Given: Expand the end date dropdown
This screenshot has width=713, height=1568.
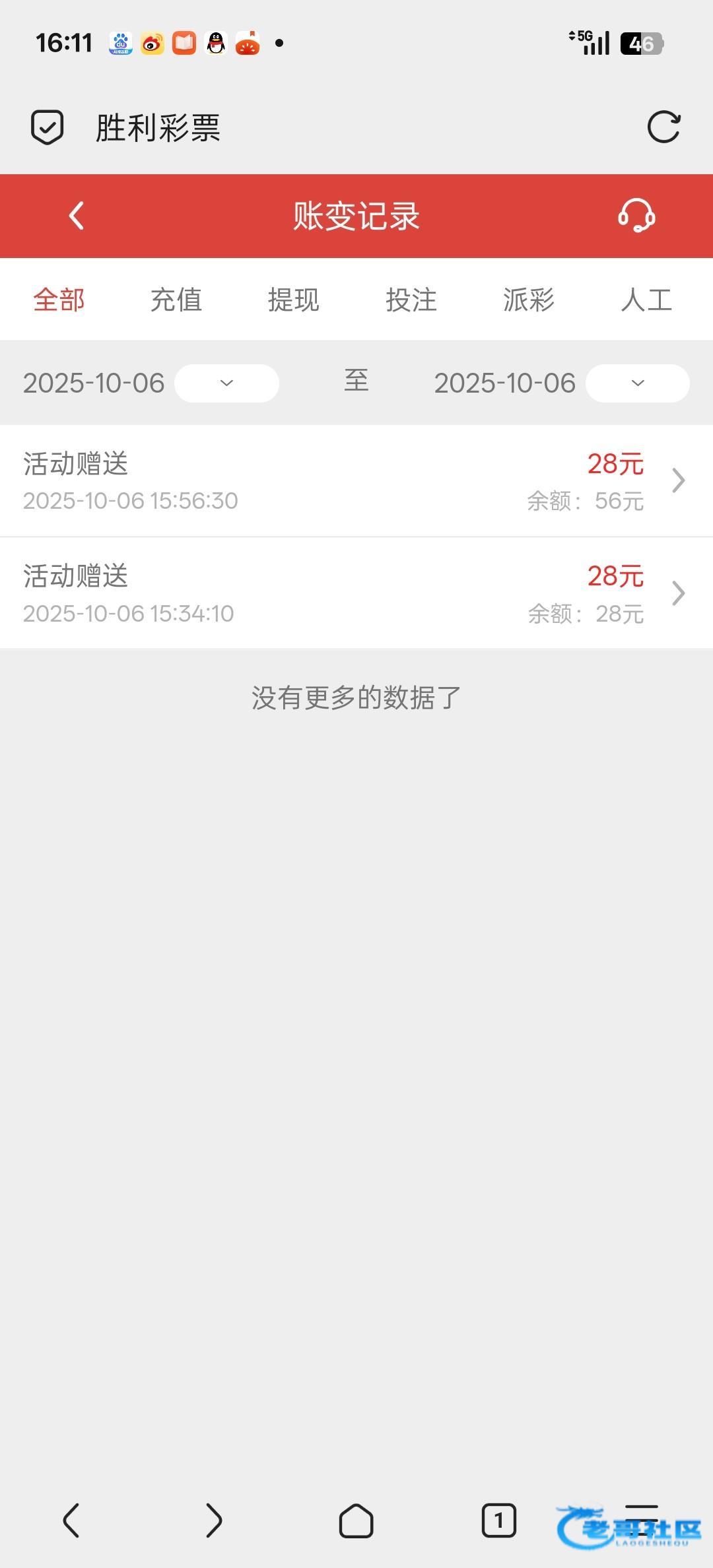Looking at the screenshot, I should (x=637, y=383).
